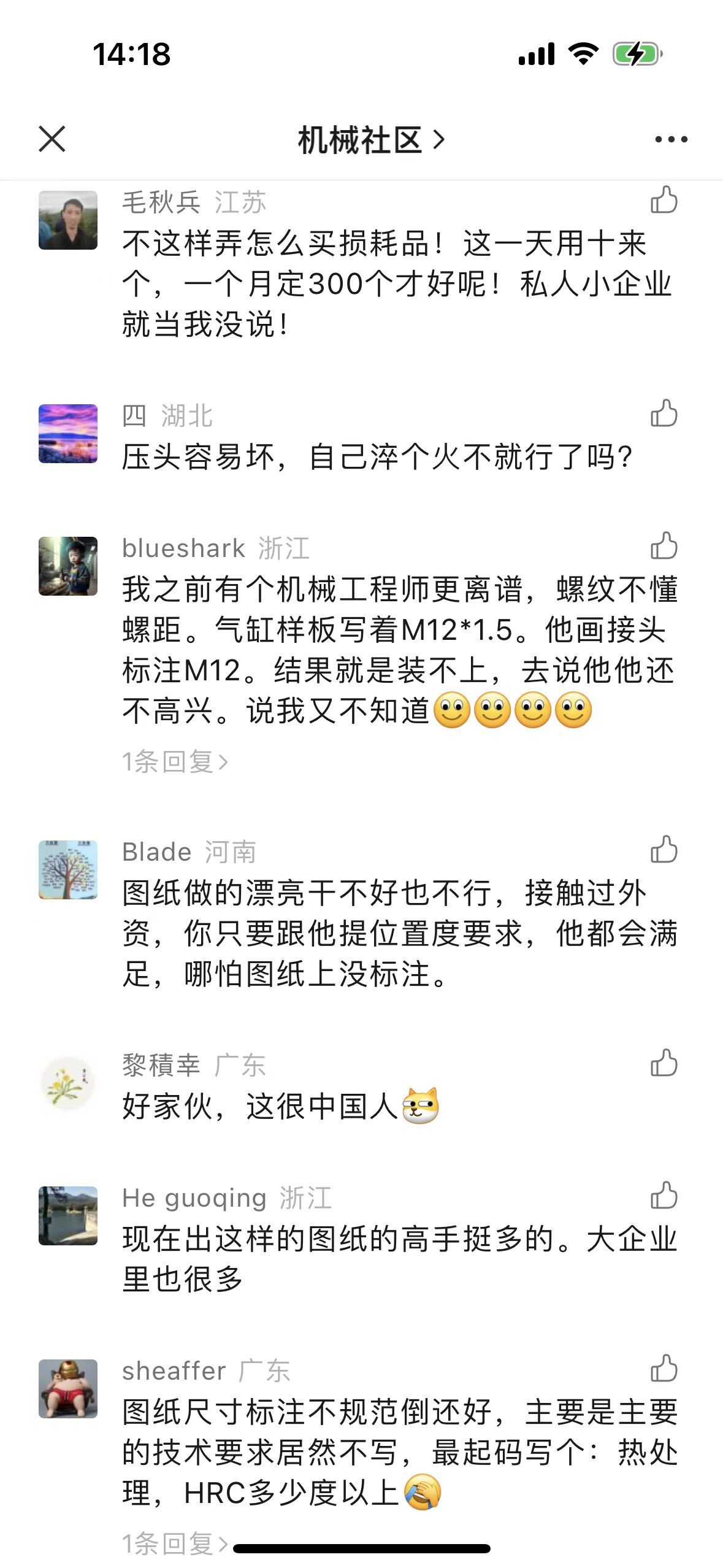Image resolution: width=723 pixels, height=1568 pixels.
Task: Expand 1条回复 under sheaffer's comment
Action: (x=175, y=1543)
